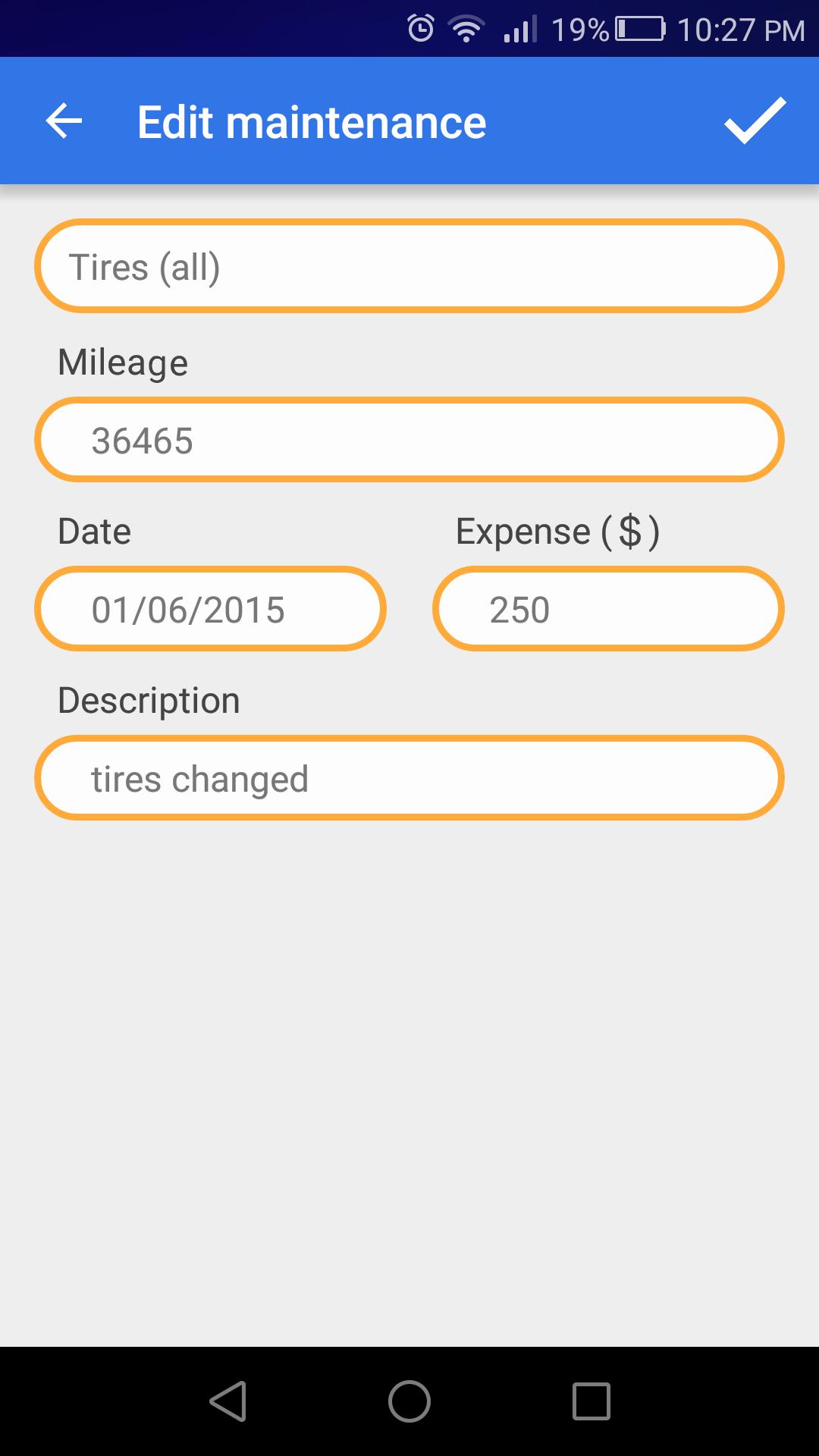The width and height of the screenshot is (819, 1456).
Task: Open system recent apps
Action: [591, 1401]
